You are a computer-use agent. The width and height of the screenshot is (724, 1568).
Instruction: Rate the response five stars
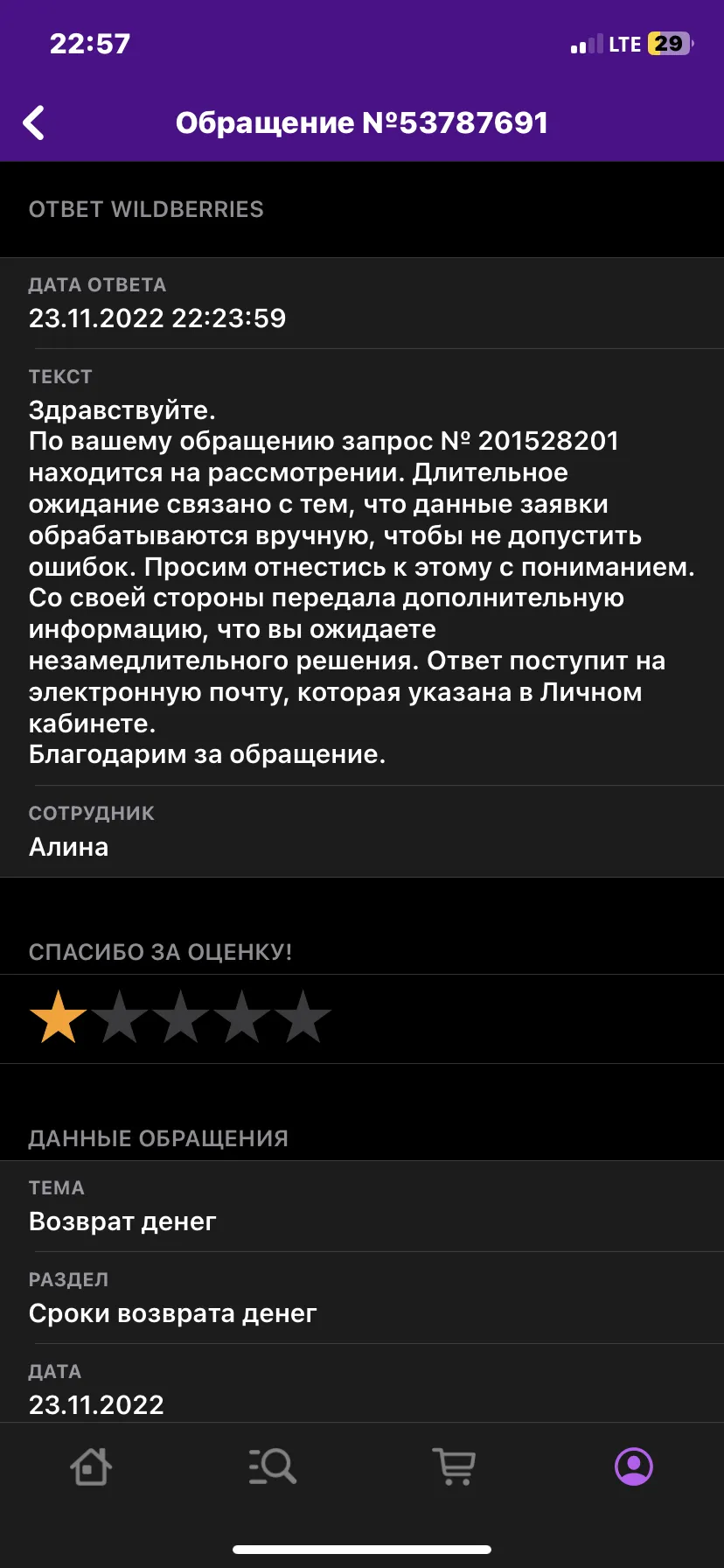(x=303, y=1018)
